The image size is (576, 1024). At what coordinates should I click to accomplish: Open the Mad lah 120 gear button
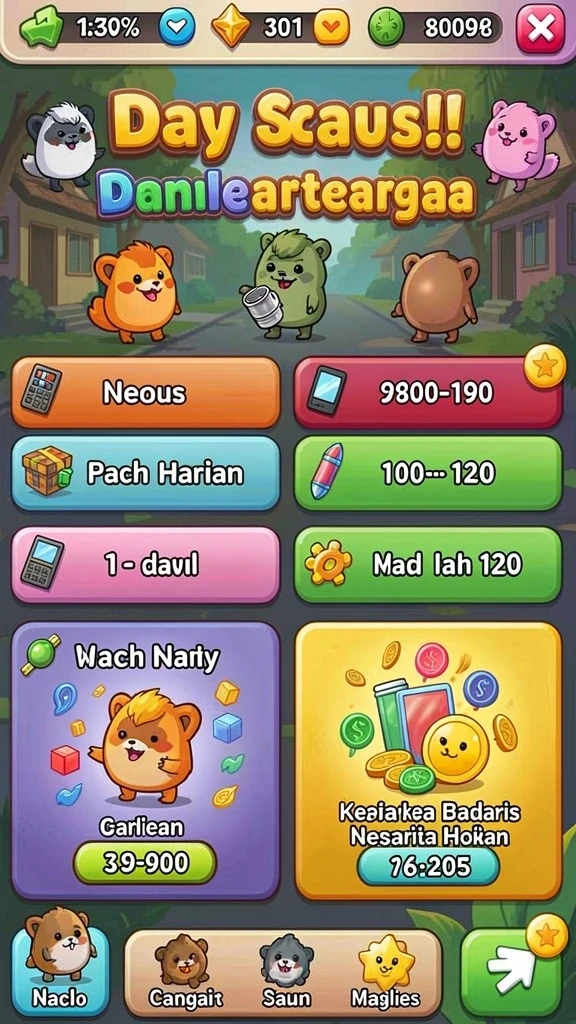pyautogui.click(x=428, y=564)
